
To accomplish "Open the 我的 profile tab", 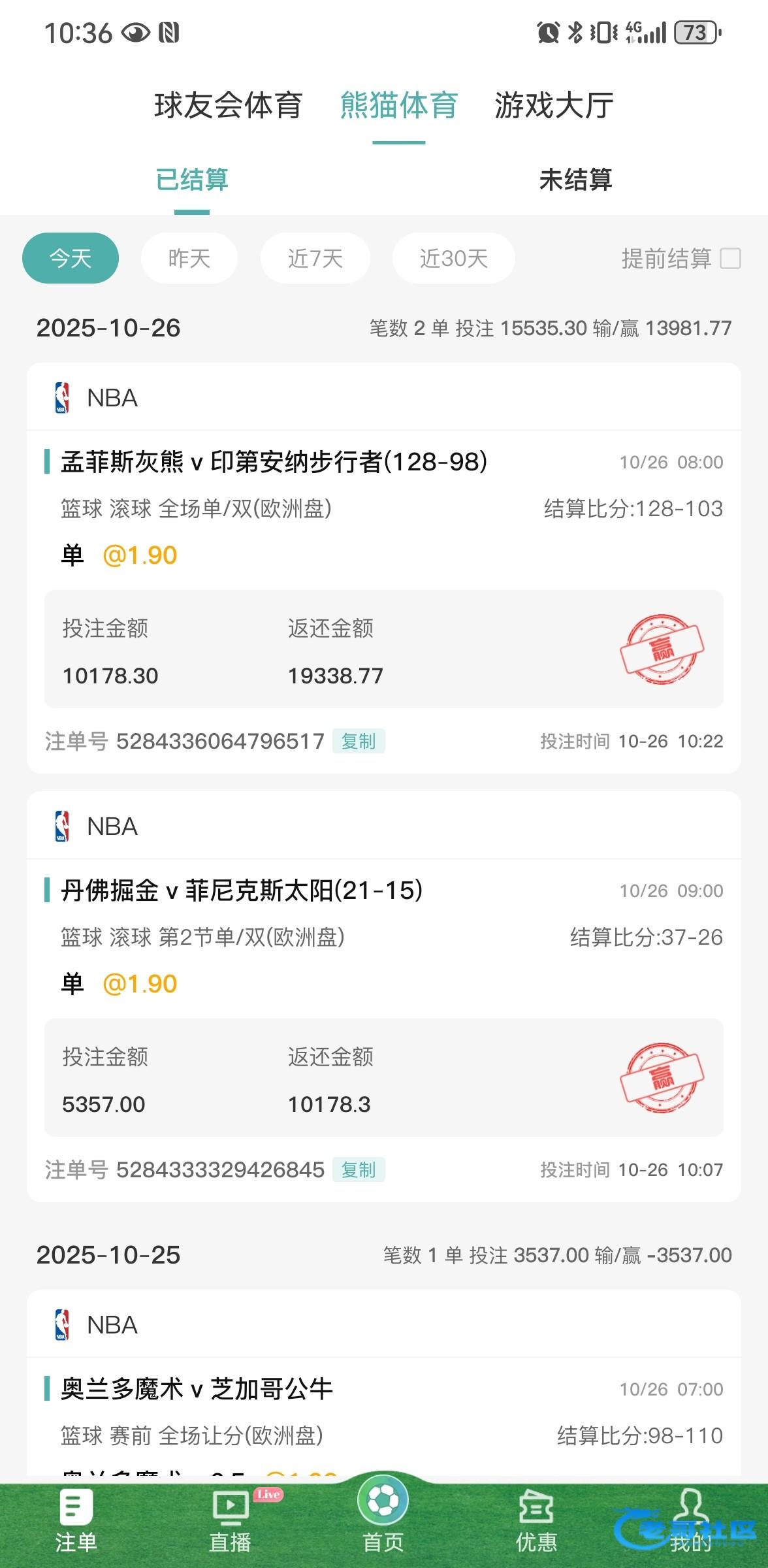I will [x=690, y=1524].
